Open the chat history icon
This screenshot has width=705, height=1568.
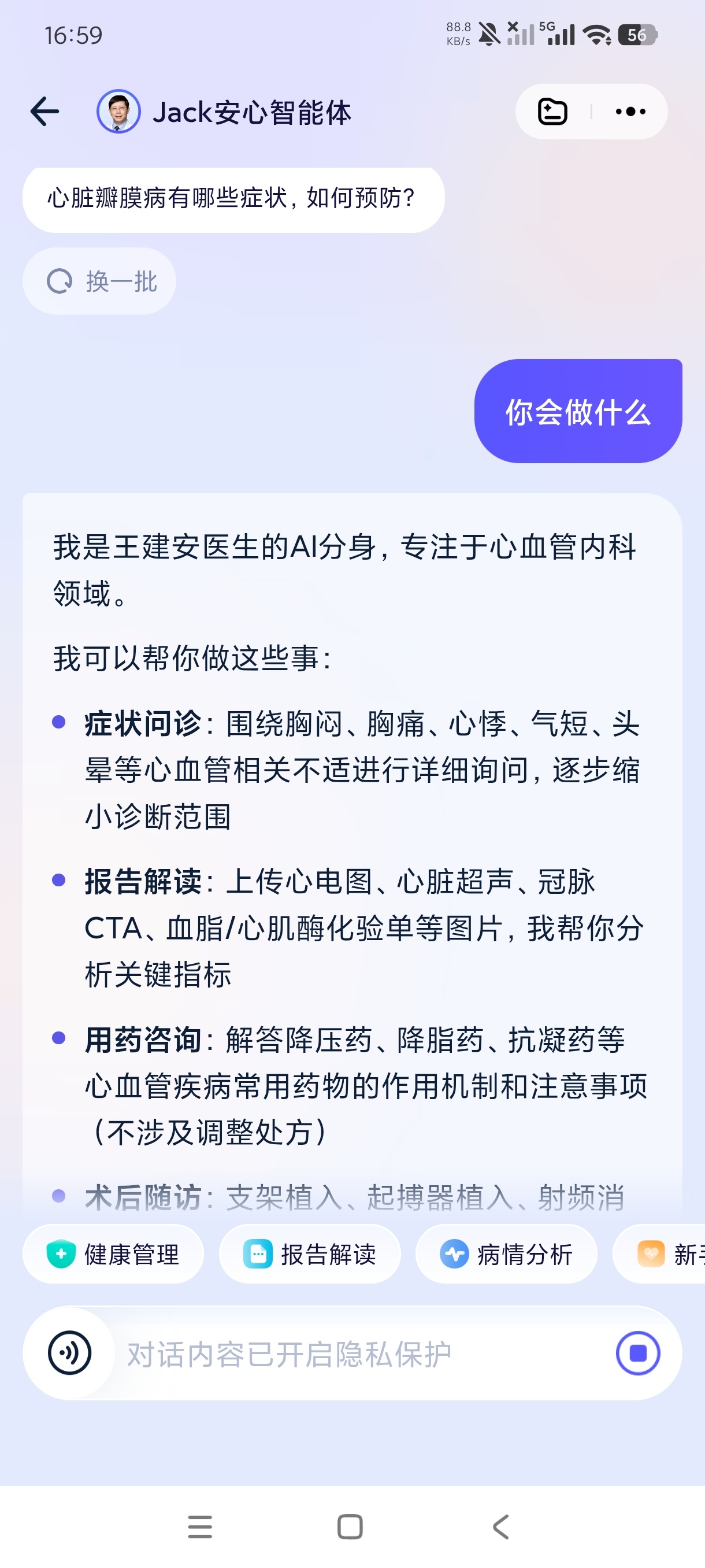tap(552, 112)
